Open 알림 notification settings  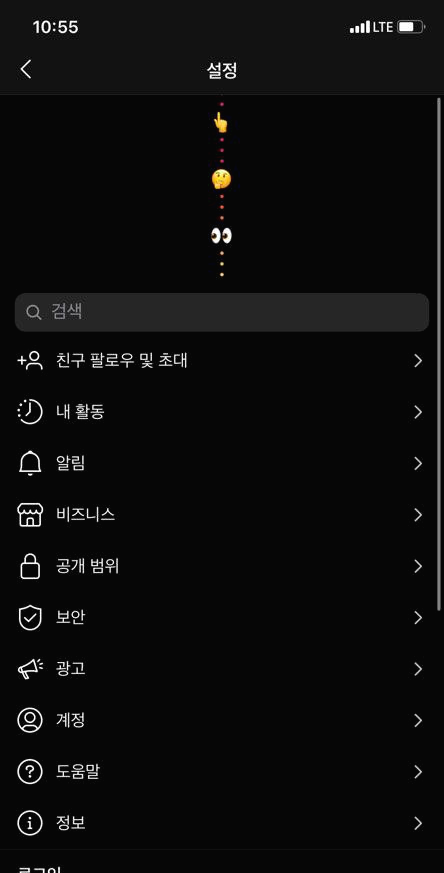click(222, 463)
